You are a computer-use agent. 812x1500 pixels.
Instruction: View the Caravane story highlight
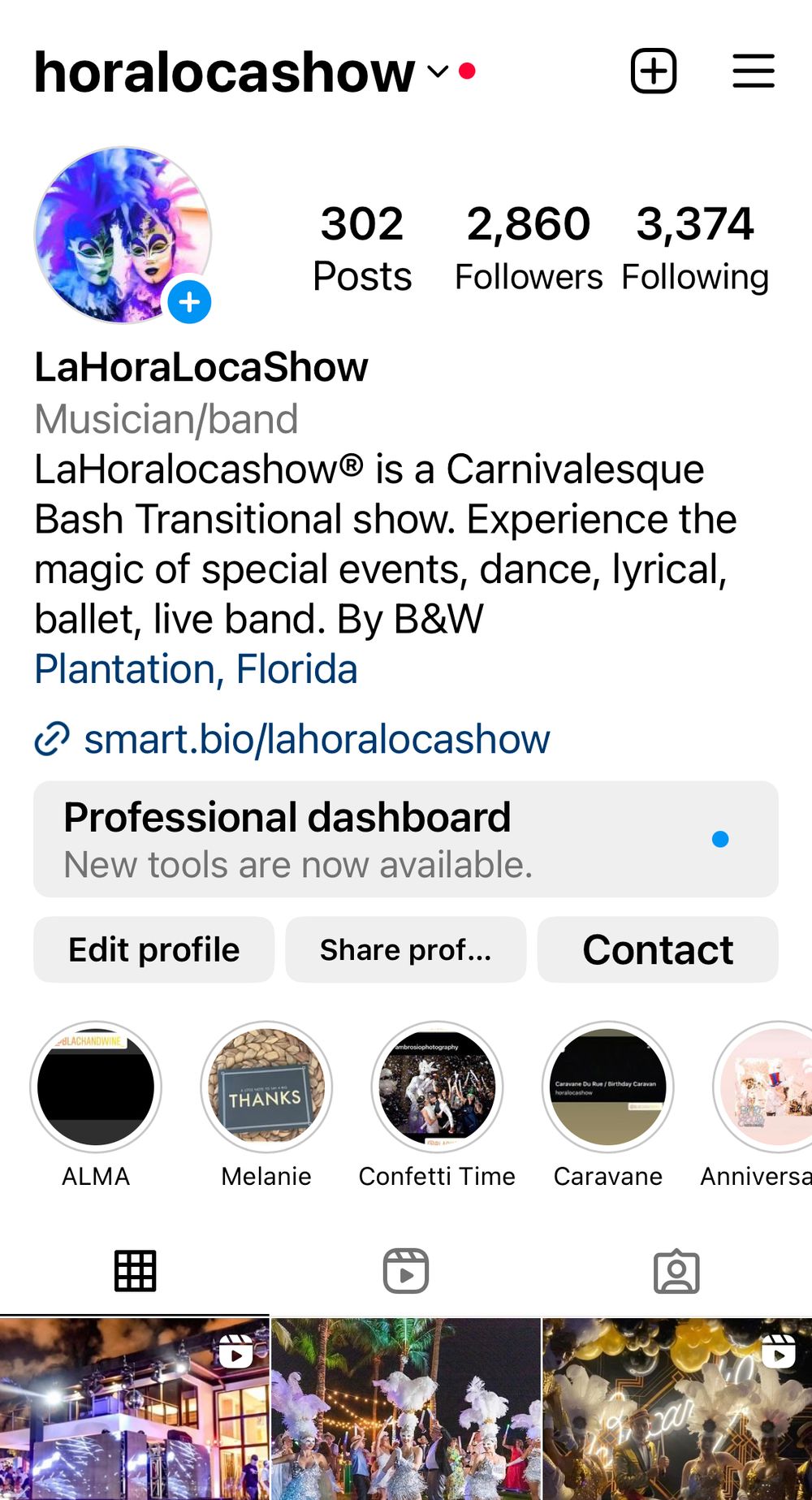point(607,1087)
